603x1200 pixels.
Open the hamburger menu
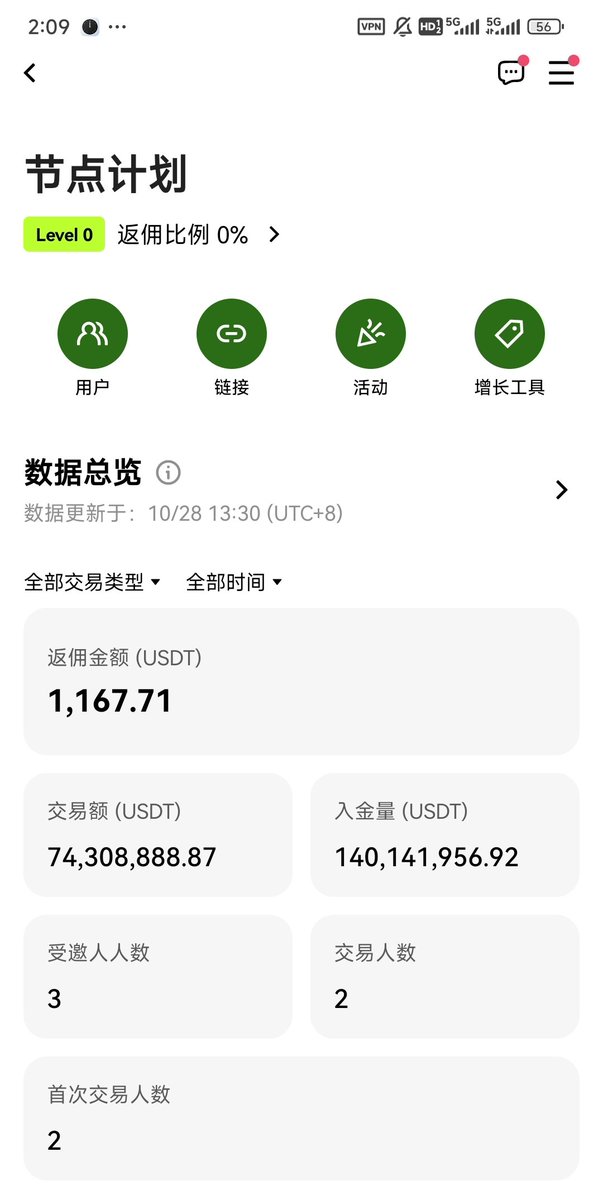coord(561,73)
